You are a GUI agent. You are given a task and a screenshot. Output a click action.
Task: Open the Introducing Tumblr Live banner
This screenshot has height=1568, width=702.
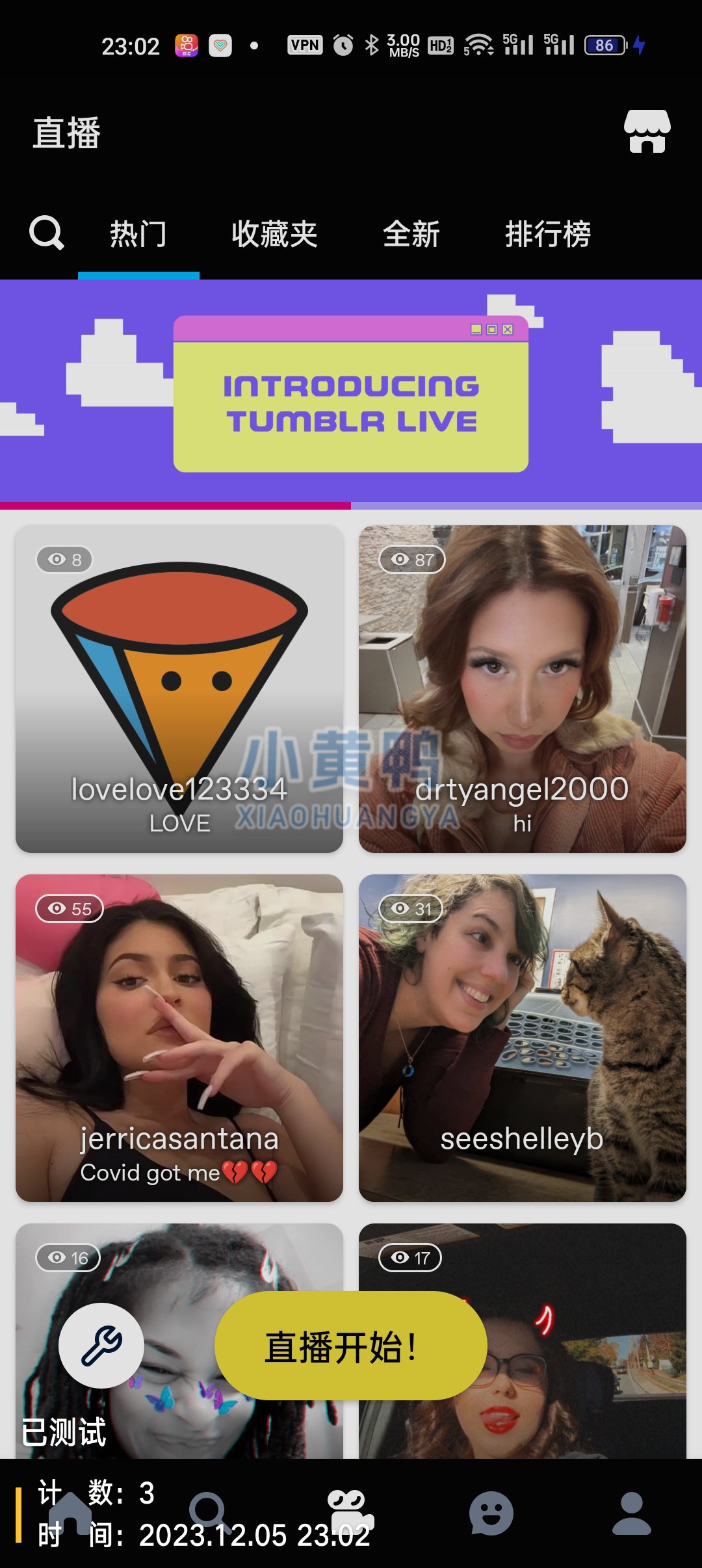pyautogui.click(x=351, y=394)
